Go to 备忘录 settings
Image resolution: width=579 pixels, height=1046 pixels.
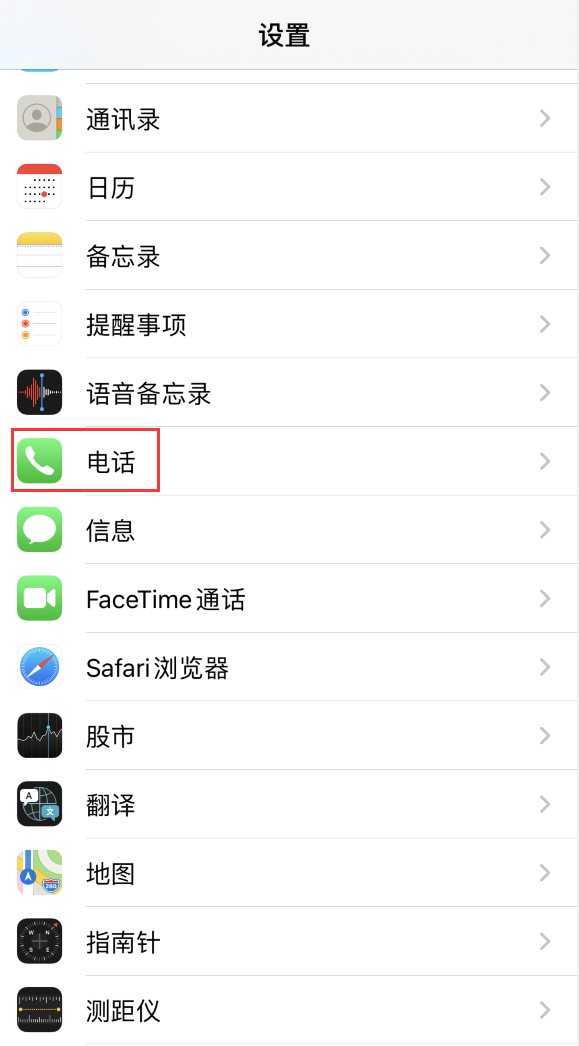pyautogui.click(x=290, y=255)
